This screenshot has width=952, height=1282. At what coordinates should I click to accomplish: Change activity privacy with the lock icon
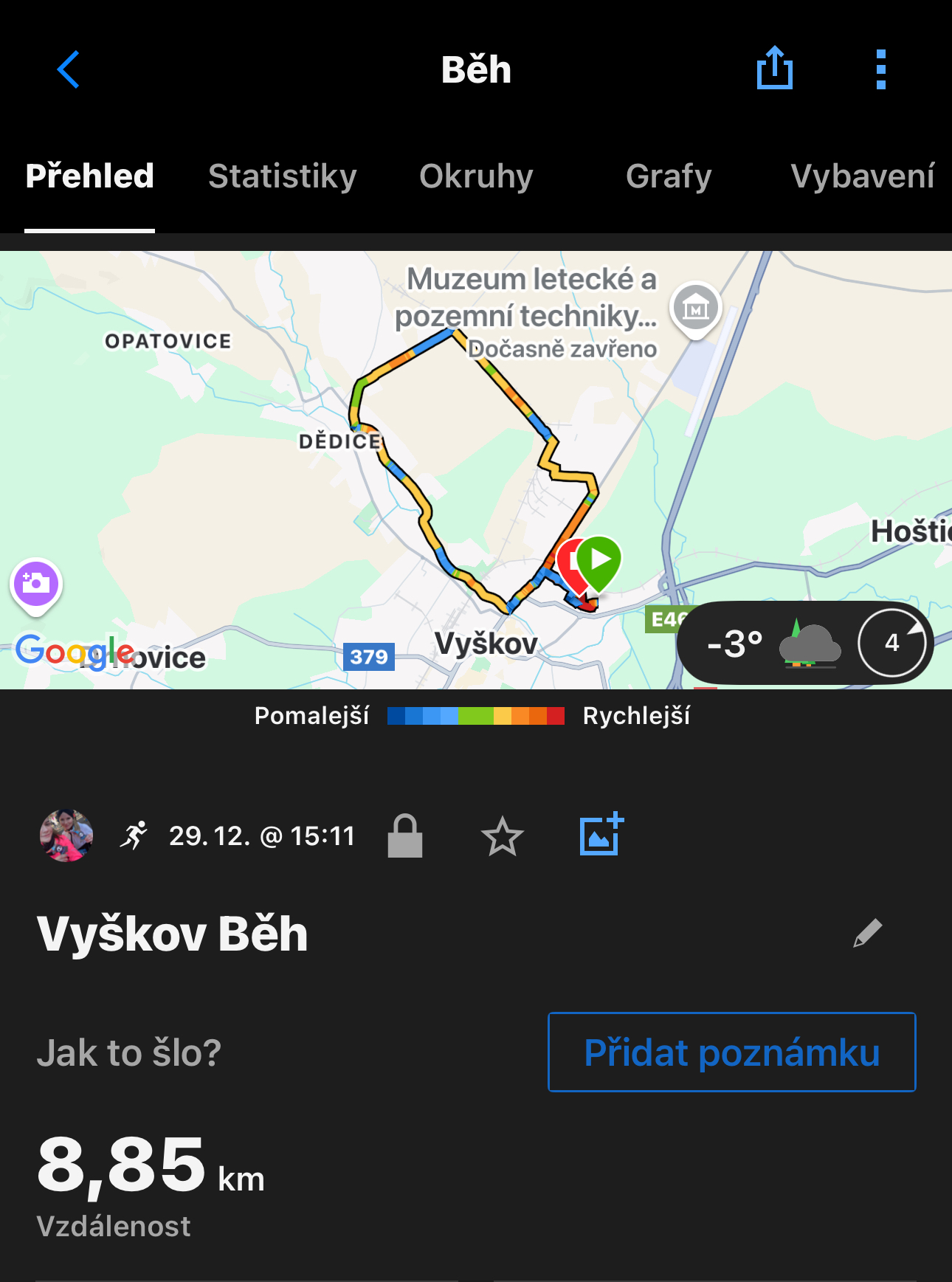pos(405,836)
